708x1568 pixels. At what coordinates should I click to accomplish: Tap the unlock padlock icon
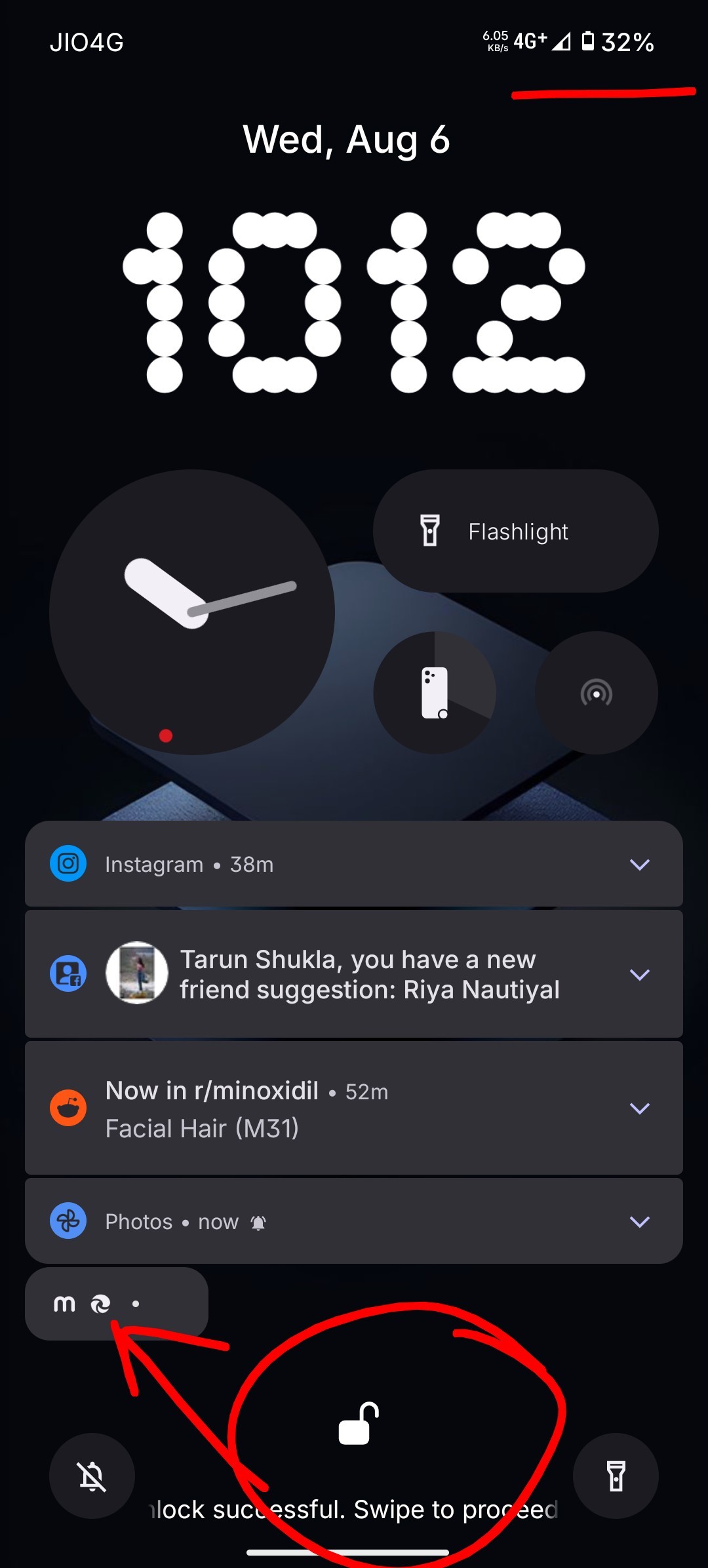tap(359, 1424)
